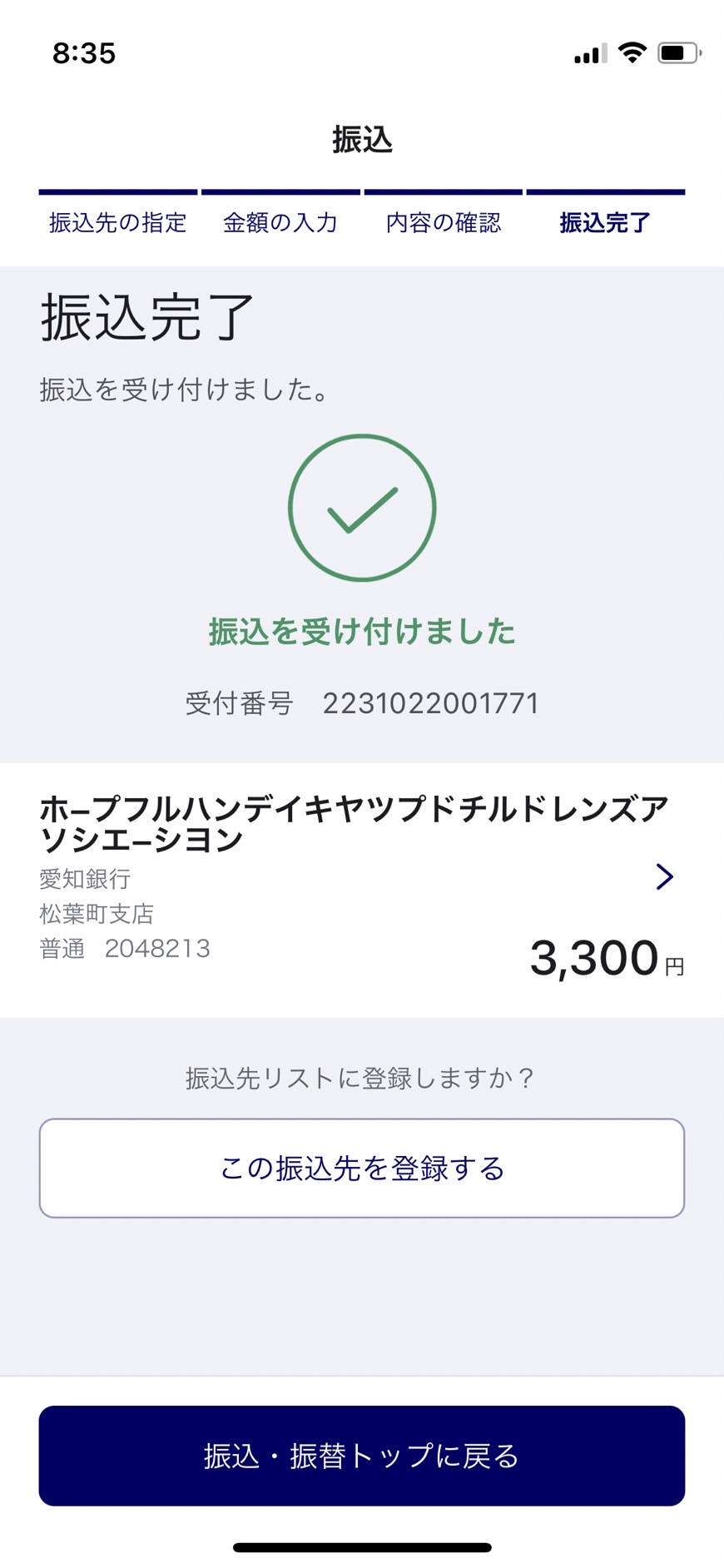This screenshot has height=1568, width=724.
Task: Open the 3,300円 transfer details chevron
Action: tap(664, 876)
